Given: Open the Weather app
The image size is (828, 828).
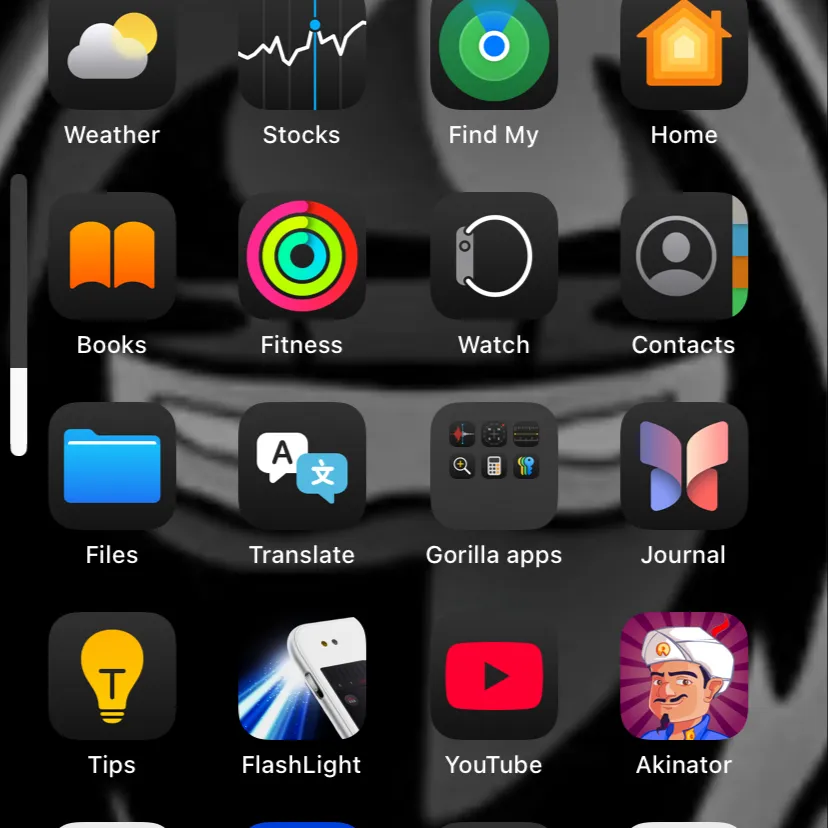Looking at the screenshot, I should coord(112,50).
